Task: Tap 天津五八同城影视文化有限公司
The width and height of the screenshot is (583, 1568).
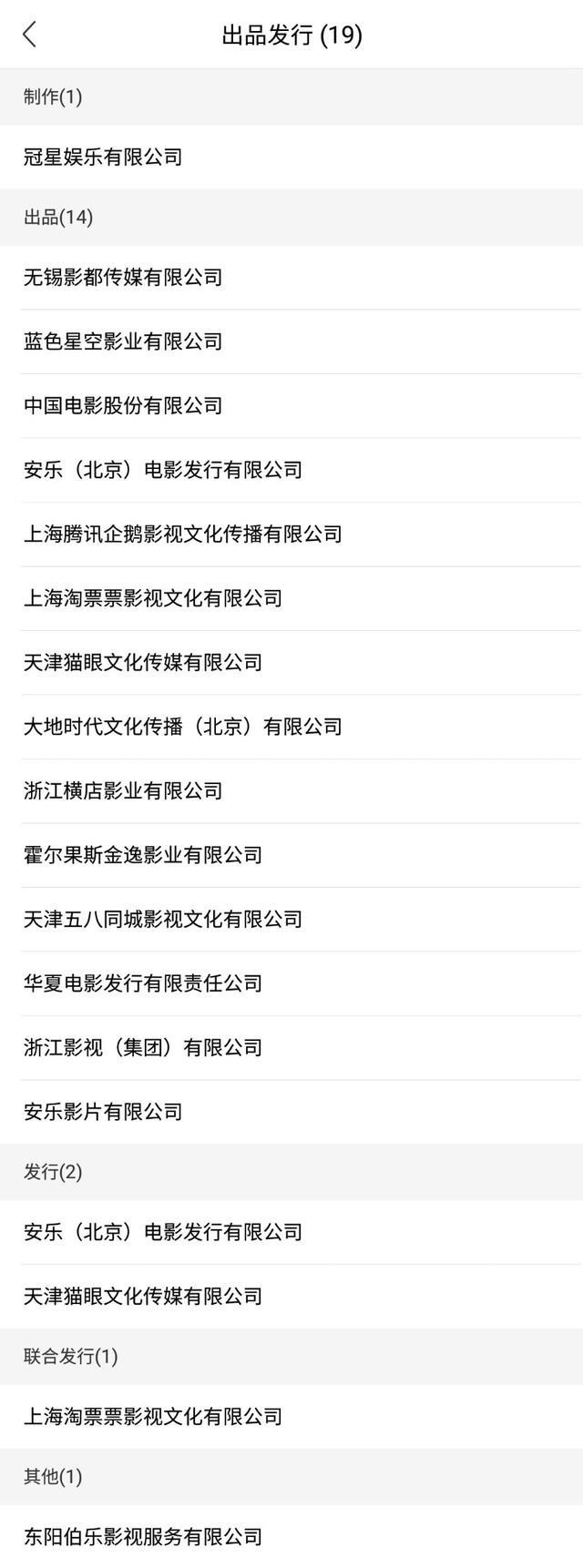Action: (163, 919)
